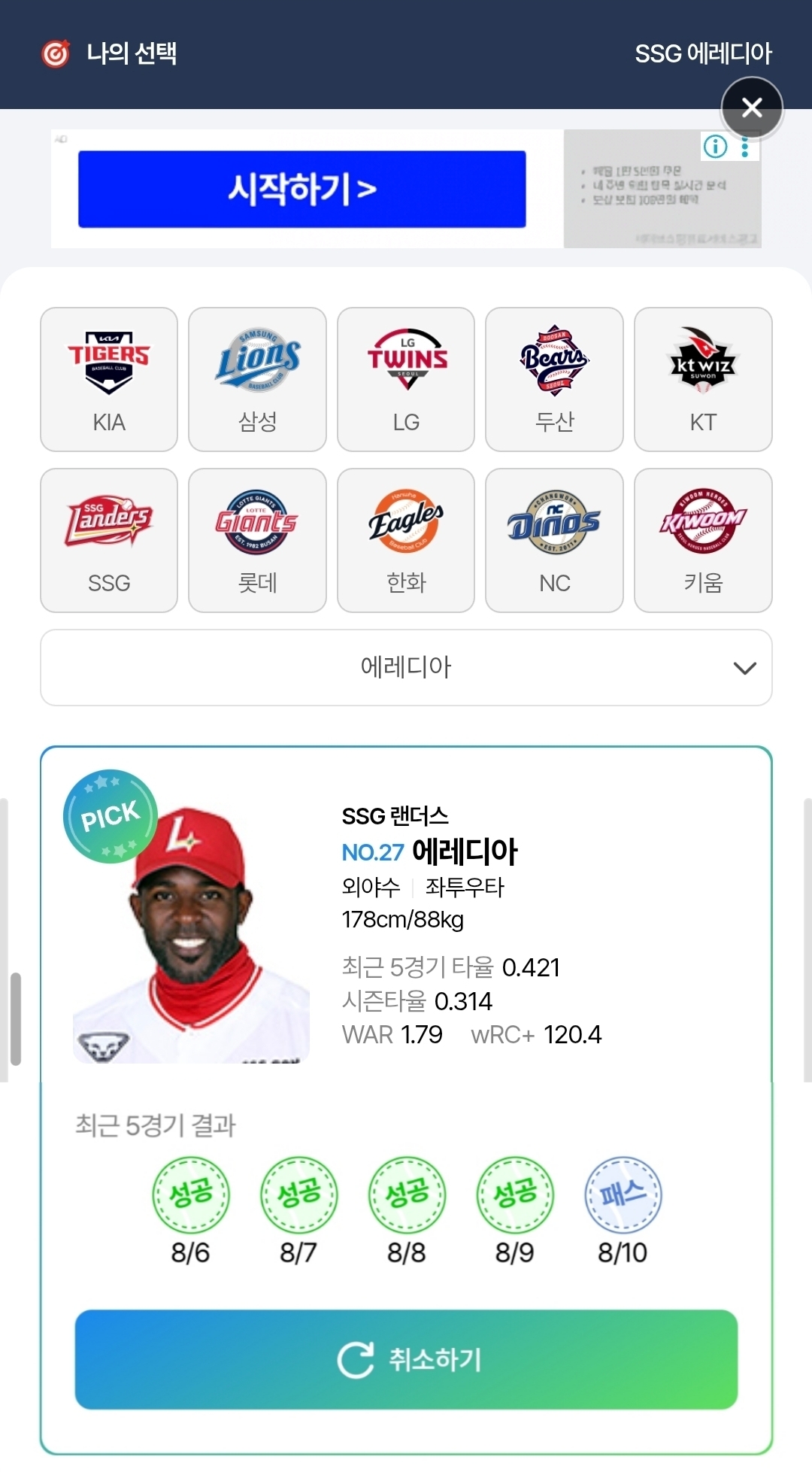Select the KIA Tigers team

pos(109,379)
